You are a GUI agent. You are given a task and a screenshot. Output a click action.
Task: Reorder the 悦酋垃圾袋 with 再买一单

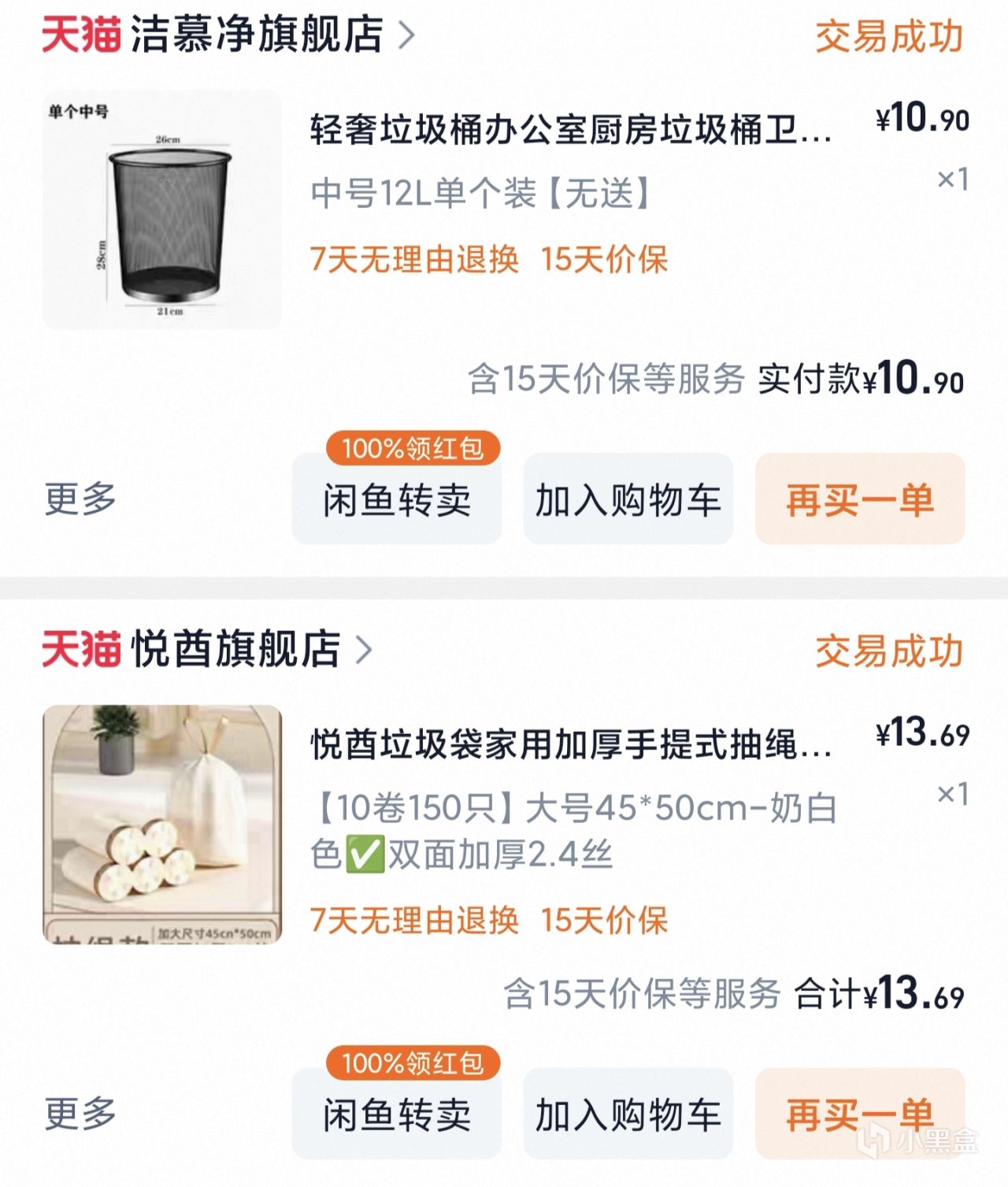[x=860, y=1114]
